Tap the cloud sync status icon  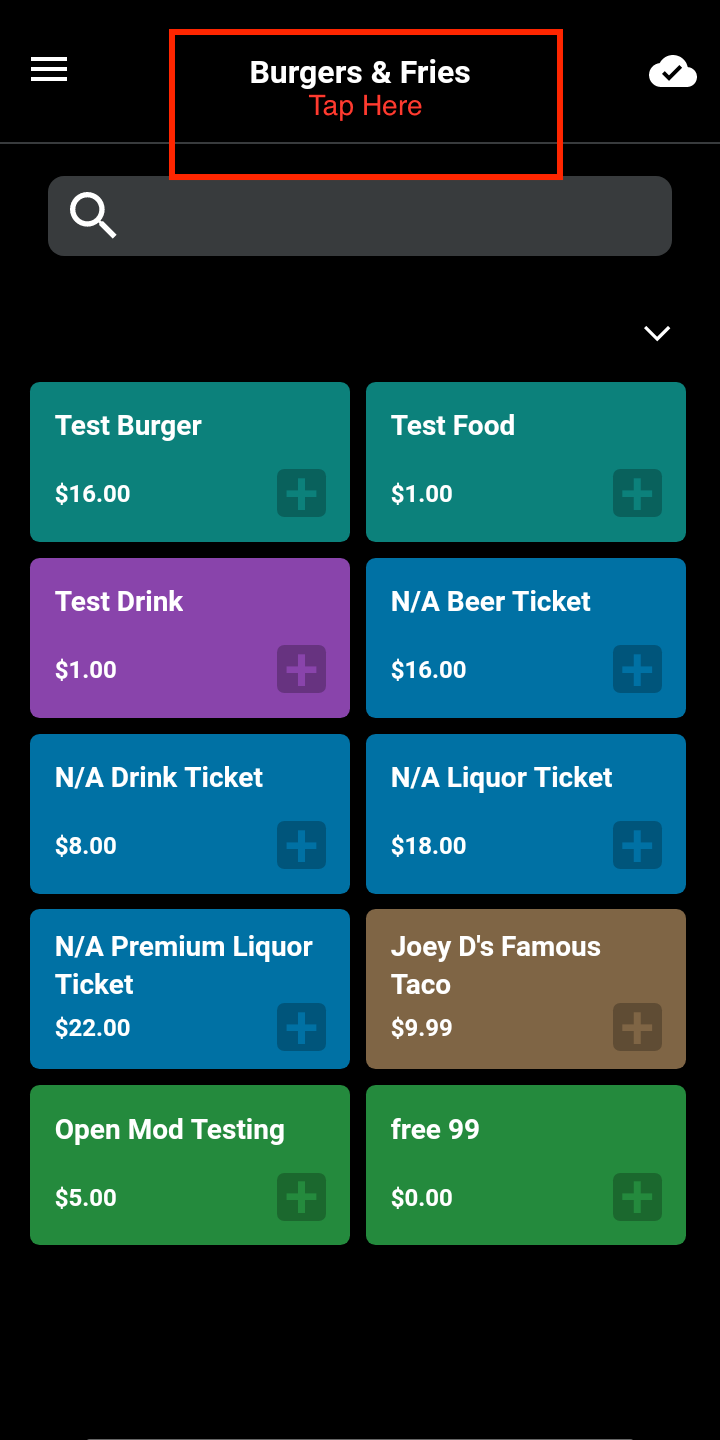click(673, 72)
